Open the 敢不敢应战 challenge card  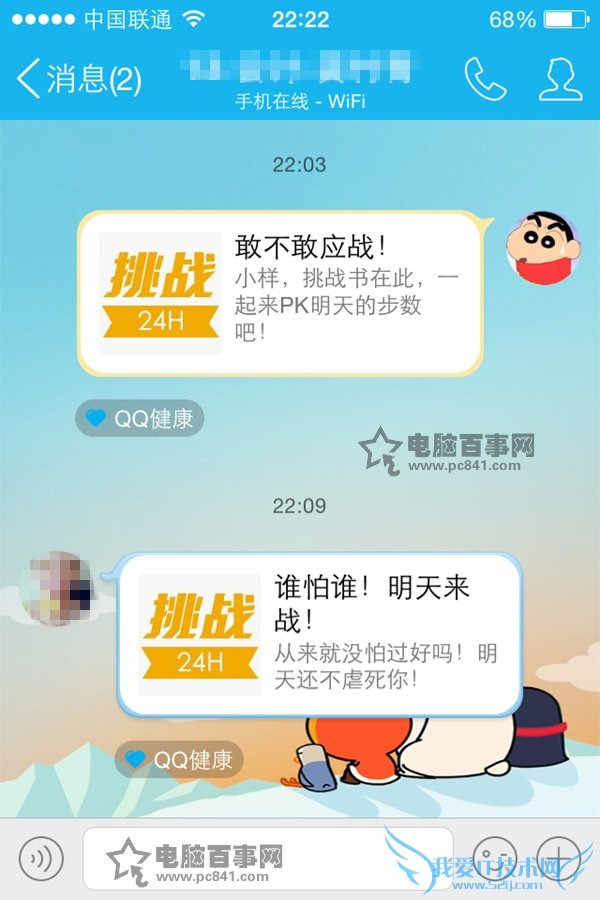(280, 293)
